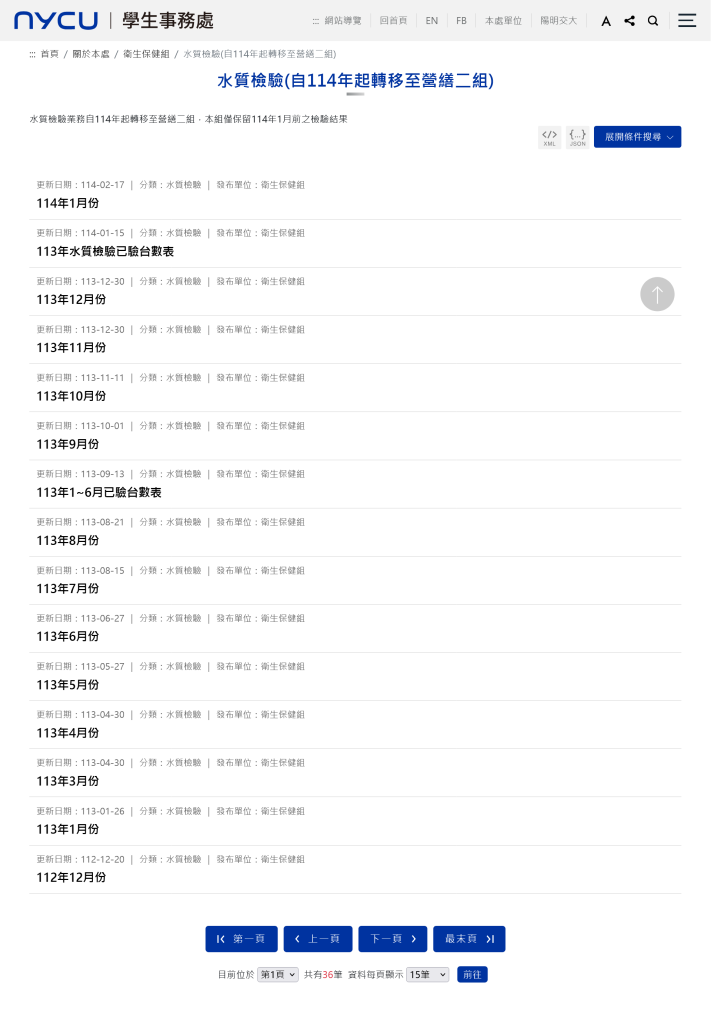Expand 展開條件搜尋 search filters
Viewport: 711px width, 1024px height.
[637, 137]
